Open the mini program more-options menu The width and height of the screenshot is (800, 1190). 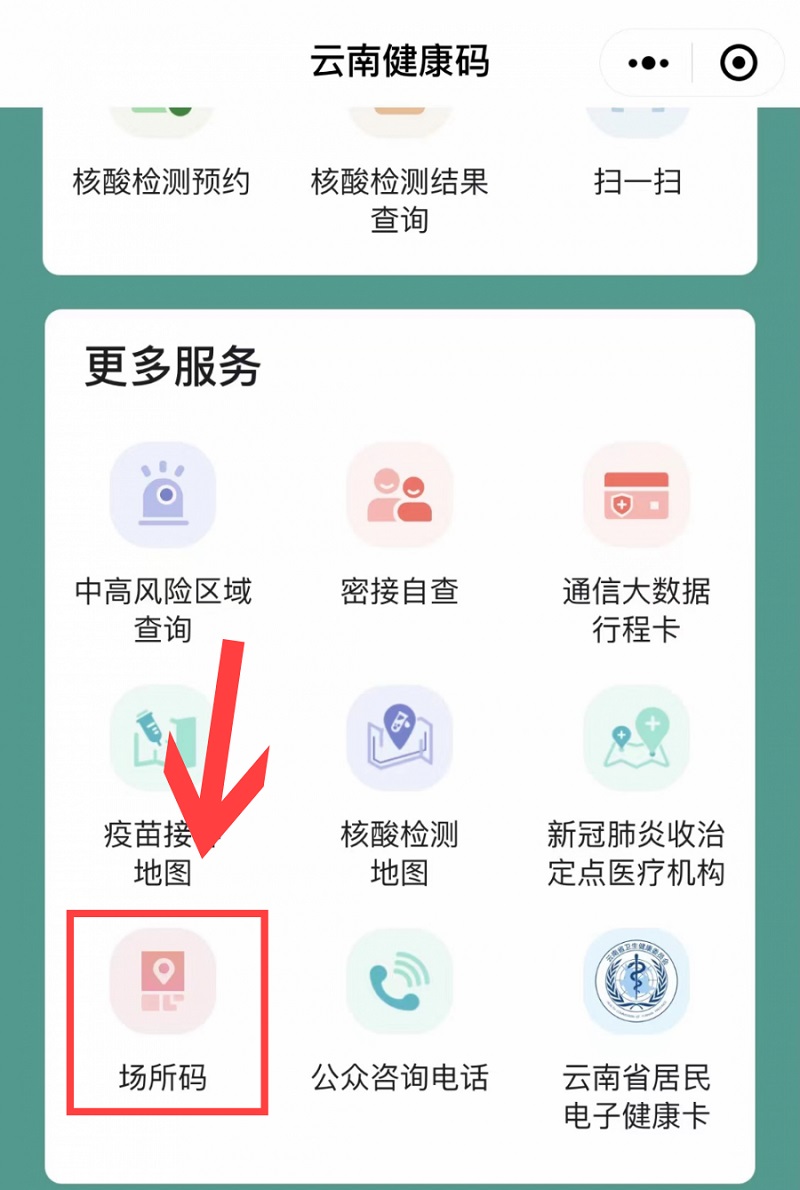pyautogui.click(x=648, y=63)
